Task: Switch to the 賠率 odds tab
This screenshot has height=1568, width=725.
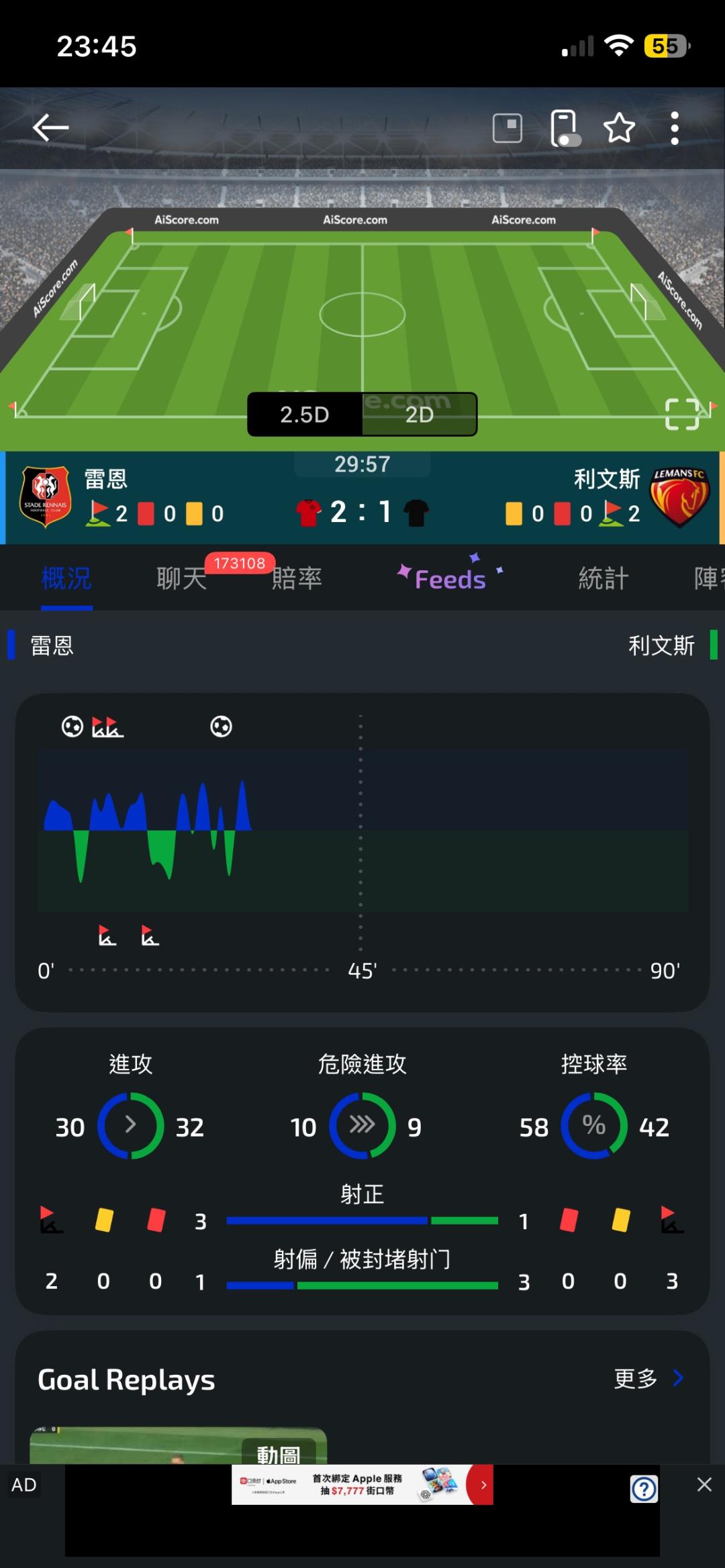Action: pyautogui.click(x=297, y=578)
